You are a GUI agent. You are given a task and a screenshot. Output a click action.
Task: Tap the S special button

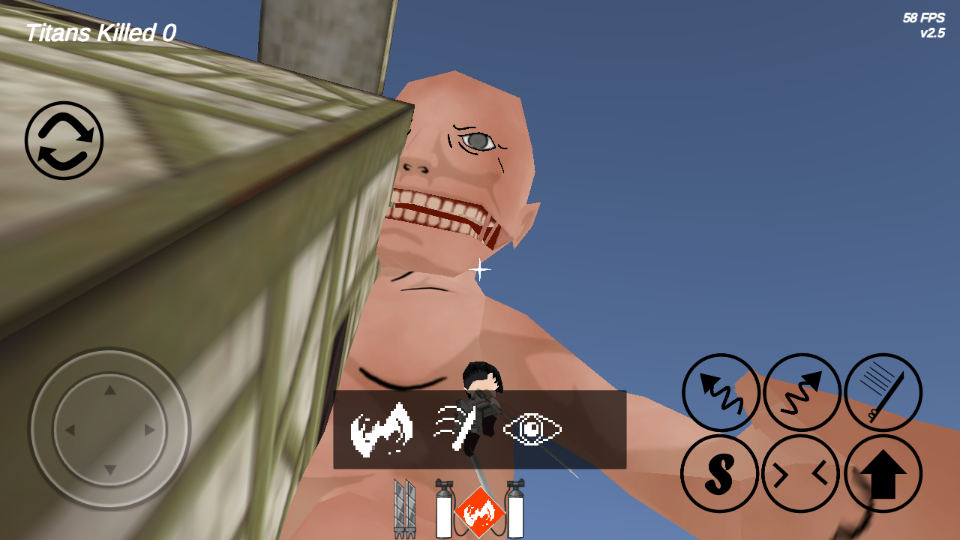click(719, 474)
